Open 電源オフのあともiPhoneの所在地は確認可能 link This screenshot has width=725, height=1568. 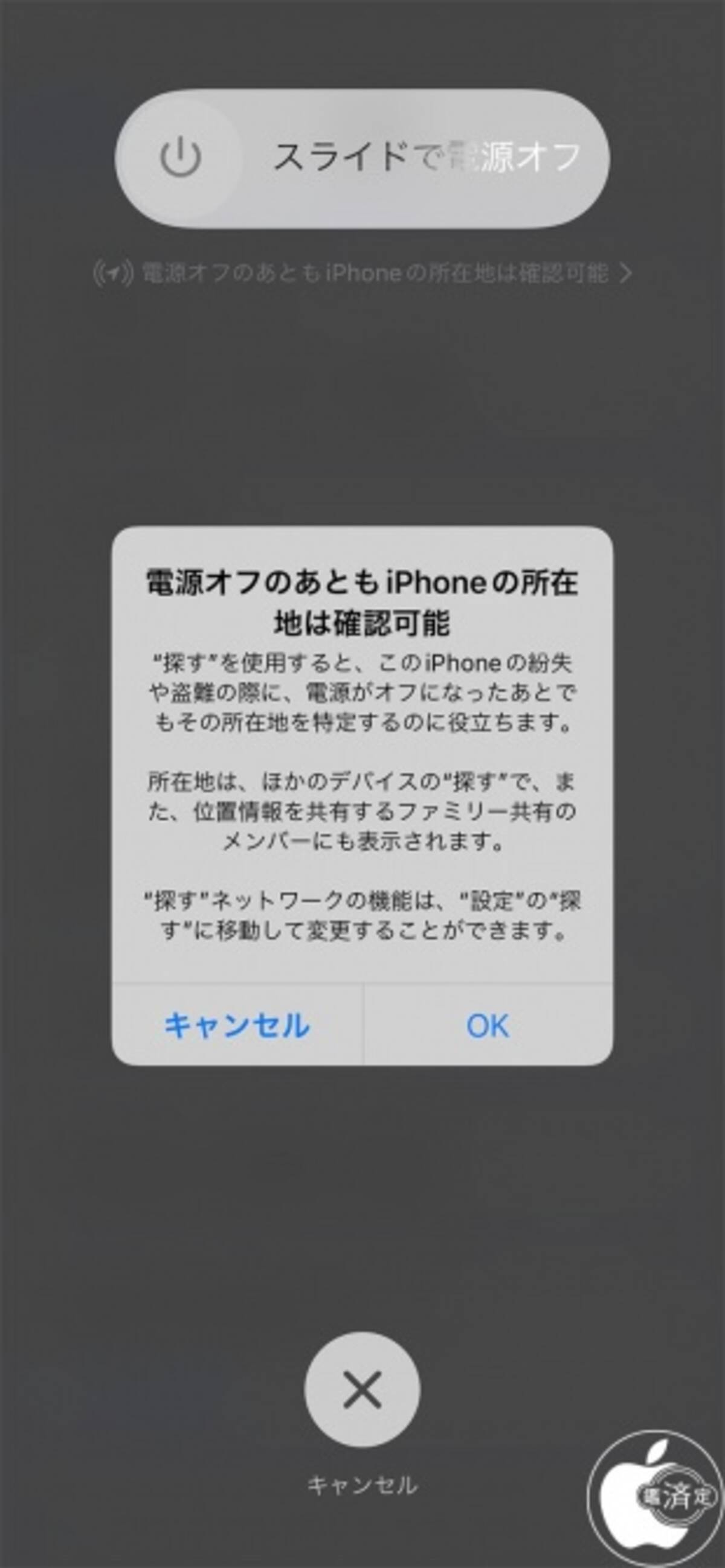(362, 274)
